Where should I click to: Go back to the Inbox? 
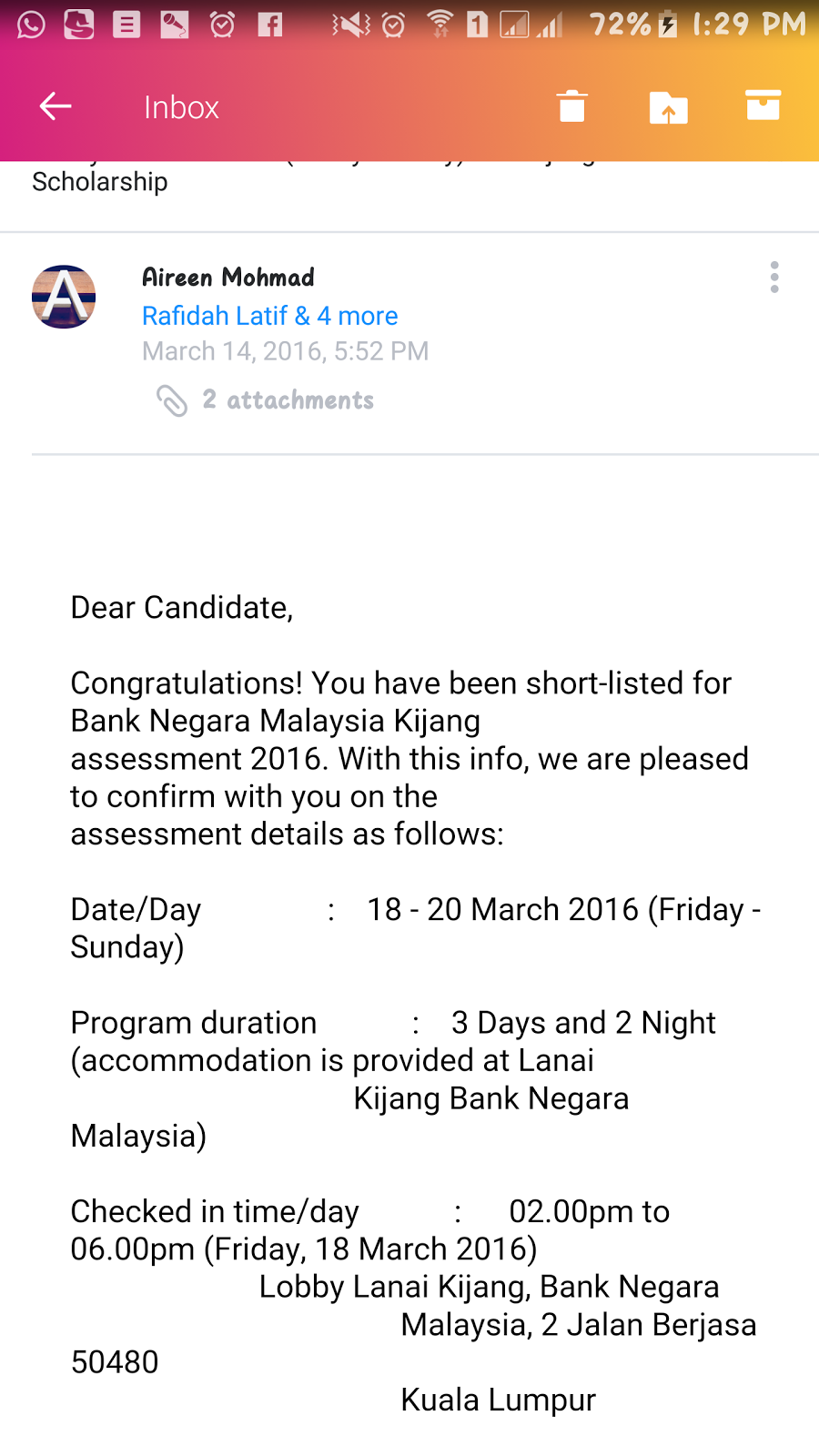tap(56, 106)
